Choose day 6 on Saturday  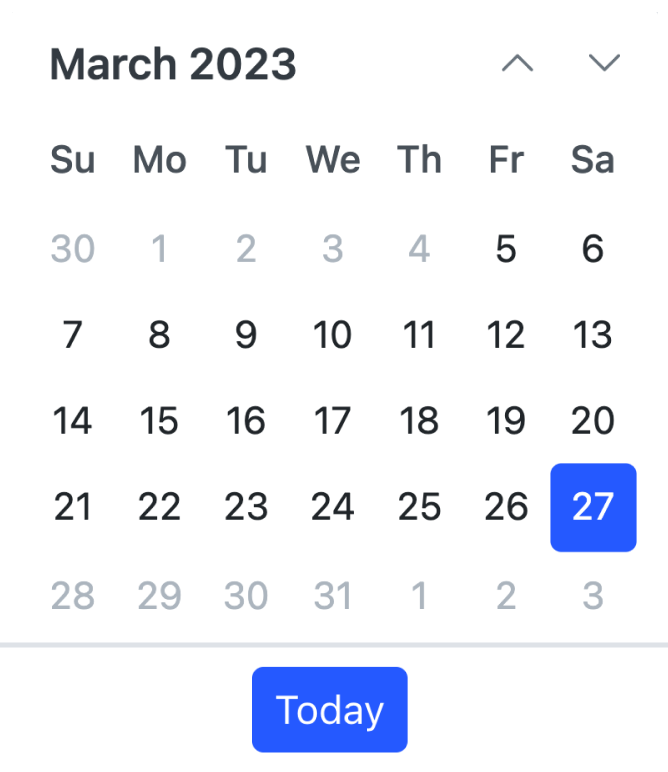(x=593, y=249)
